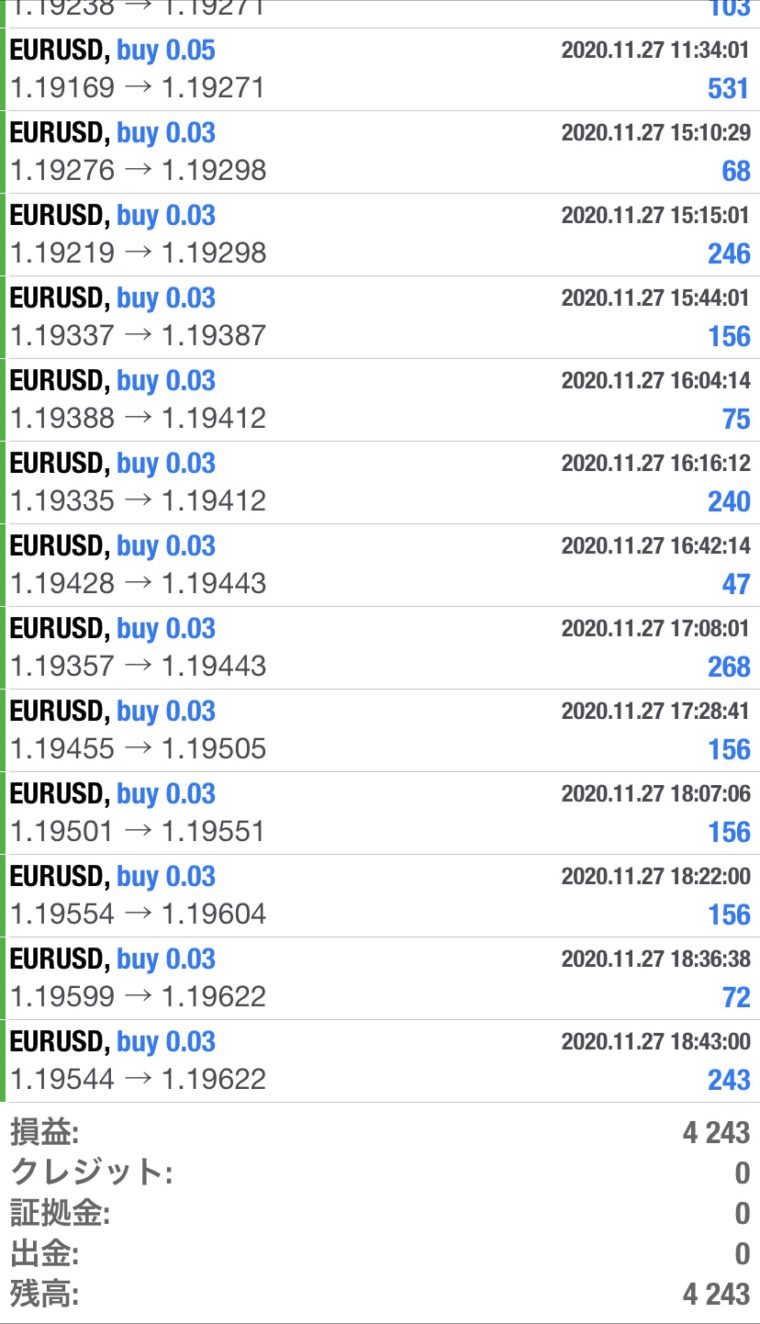Open details of the 16:16:12 trade

point(380,483)
